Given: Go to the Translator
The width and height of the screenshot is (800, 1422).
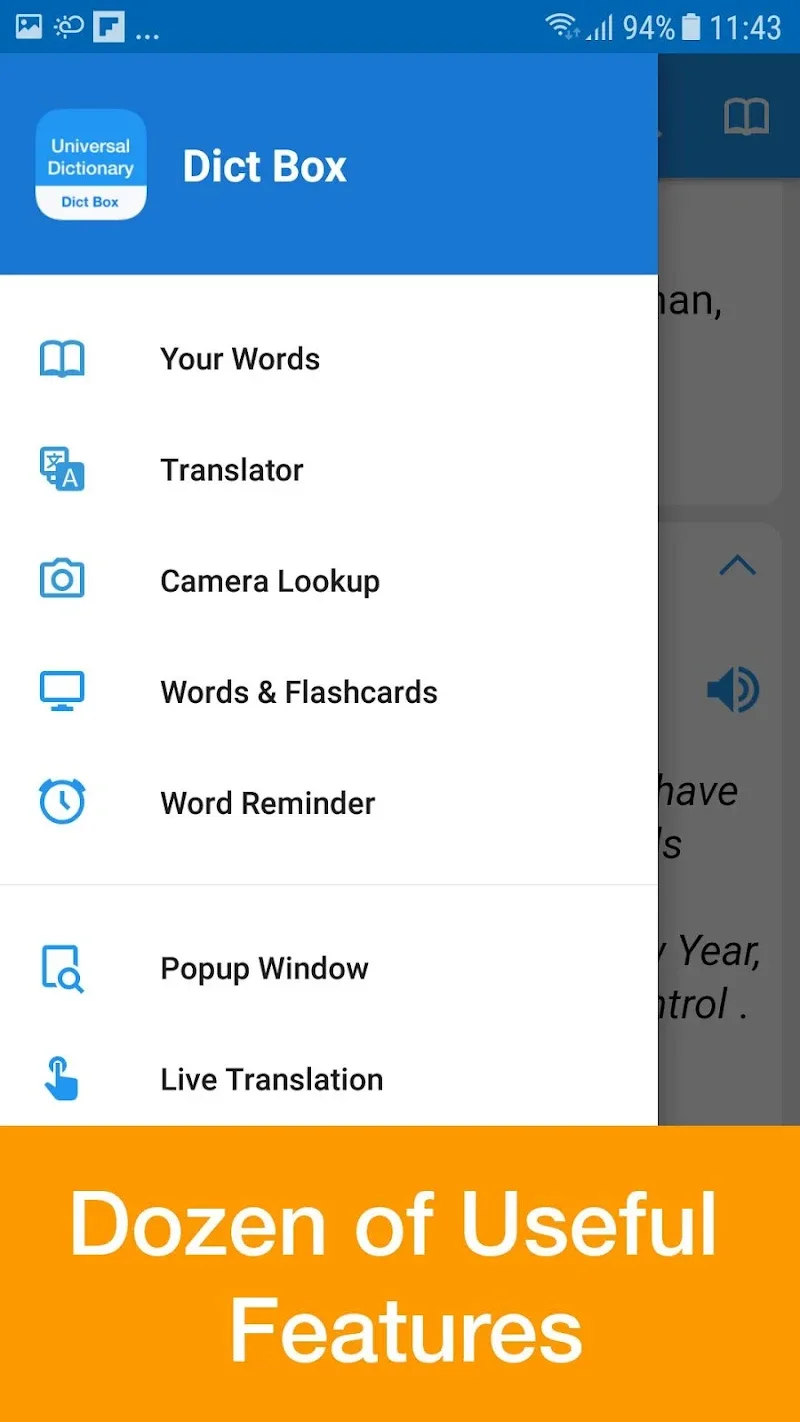Looking at the screenshot, I should 232,470.
